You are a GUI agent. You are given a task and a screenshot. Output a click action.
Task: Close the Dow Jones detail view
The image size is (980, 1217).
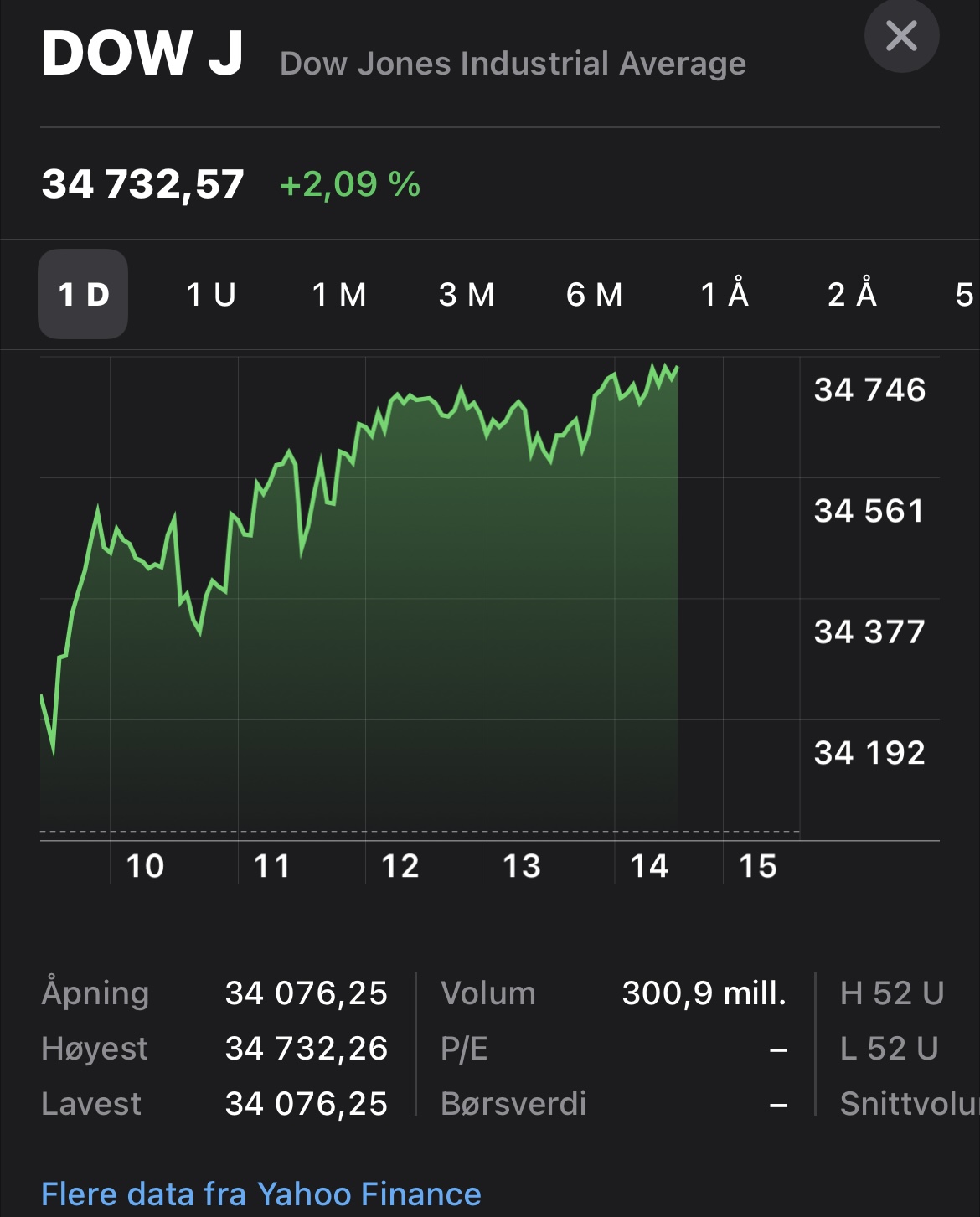point(901,36)
